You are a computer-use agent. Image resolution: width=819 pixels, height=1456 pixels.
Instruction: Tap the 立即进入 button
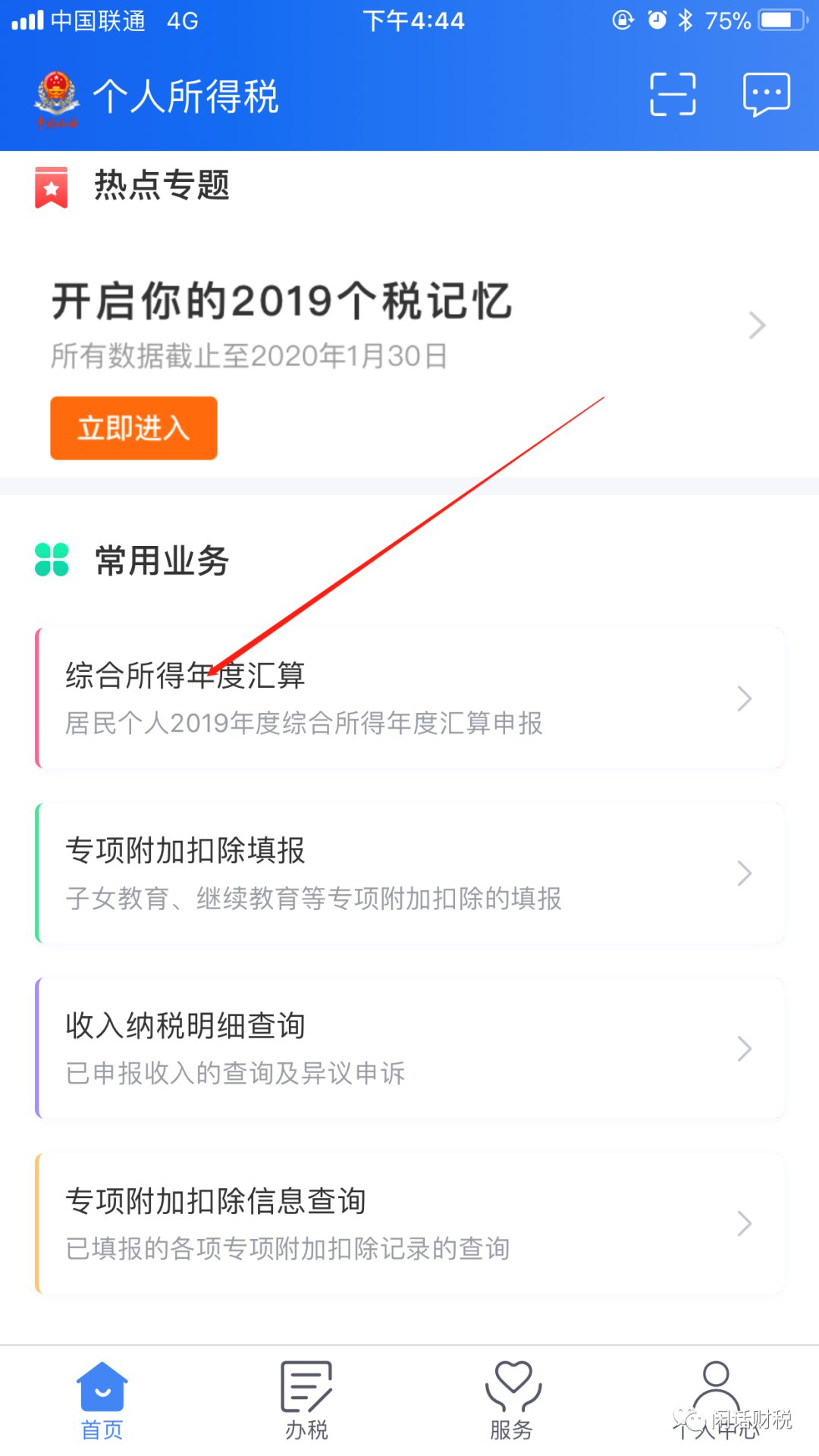point(133,428)
